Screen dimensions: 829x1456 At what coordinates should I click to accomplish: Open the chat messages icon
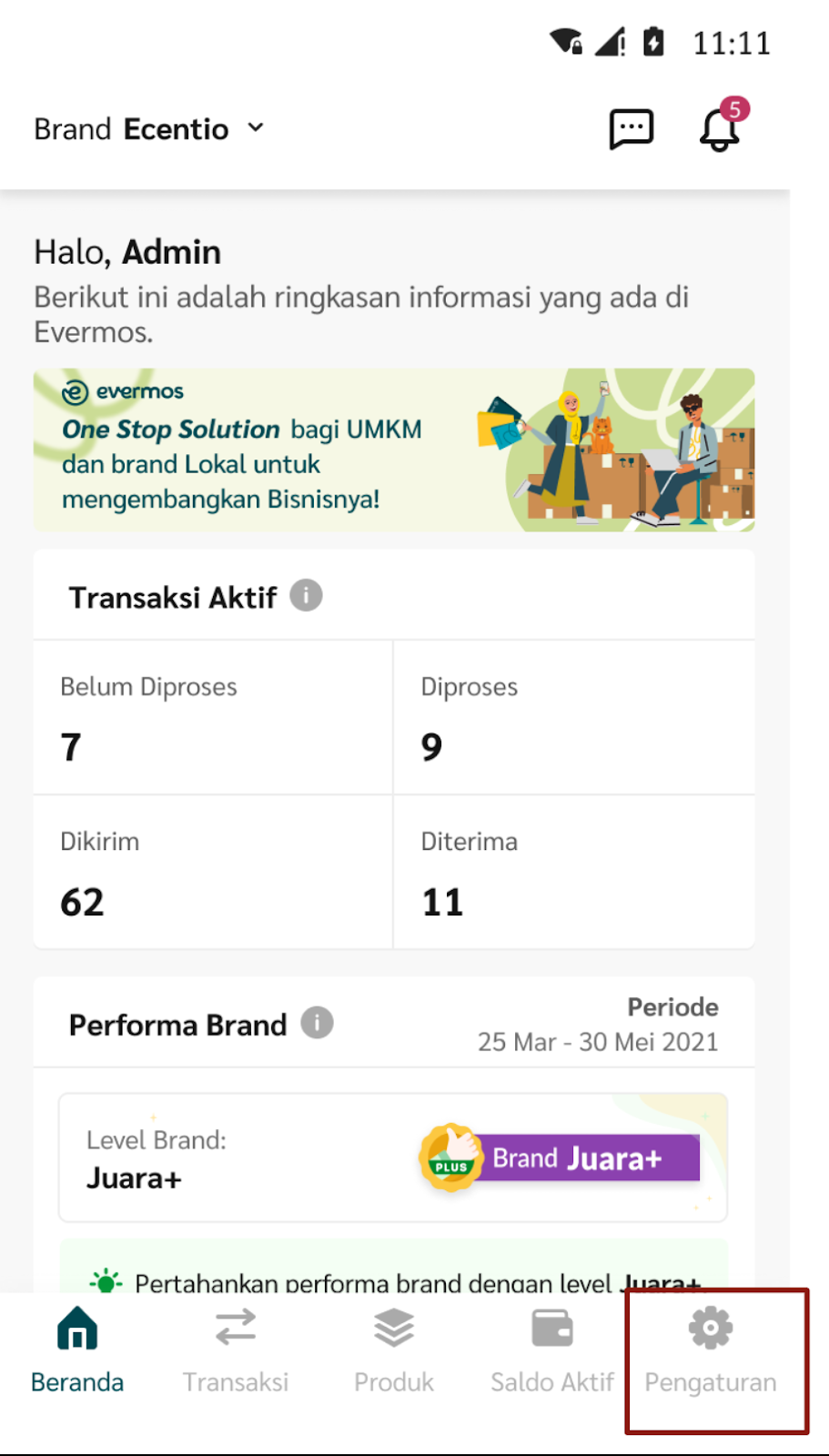click(x=631, y=129)
